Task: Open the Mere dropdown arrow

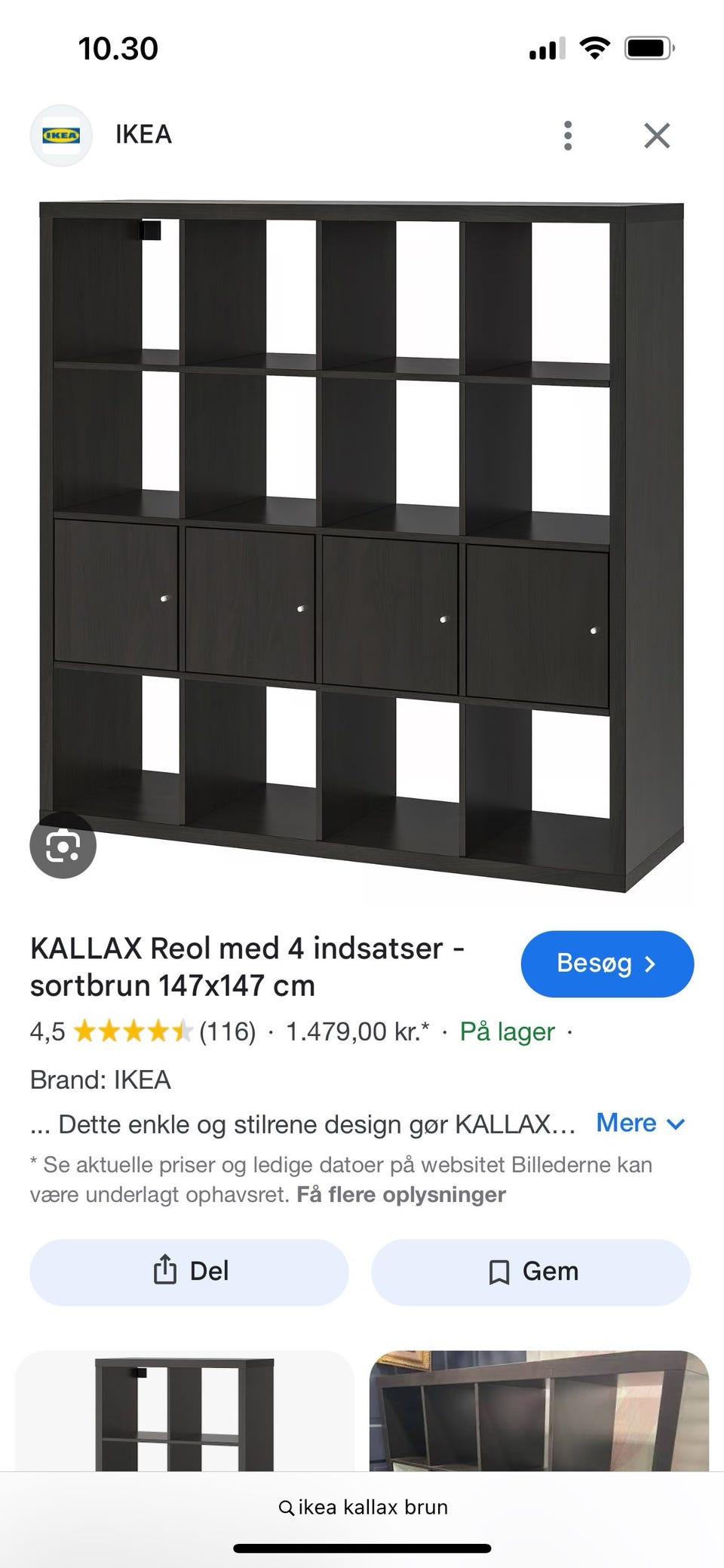Action: pyautogui.click(x=675, y=1124)
